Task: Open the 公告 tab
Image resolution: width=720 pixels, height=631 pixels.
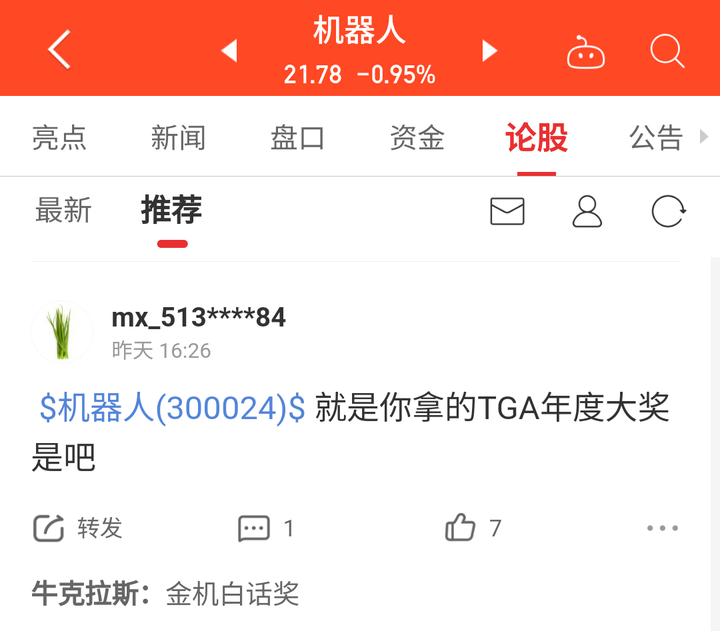Action: point(656,138)
